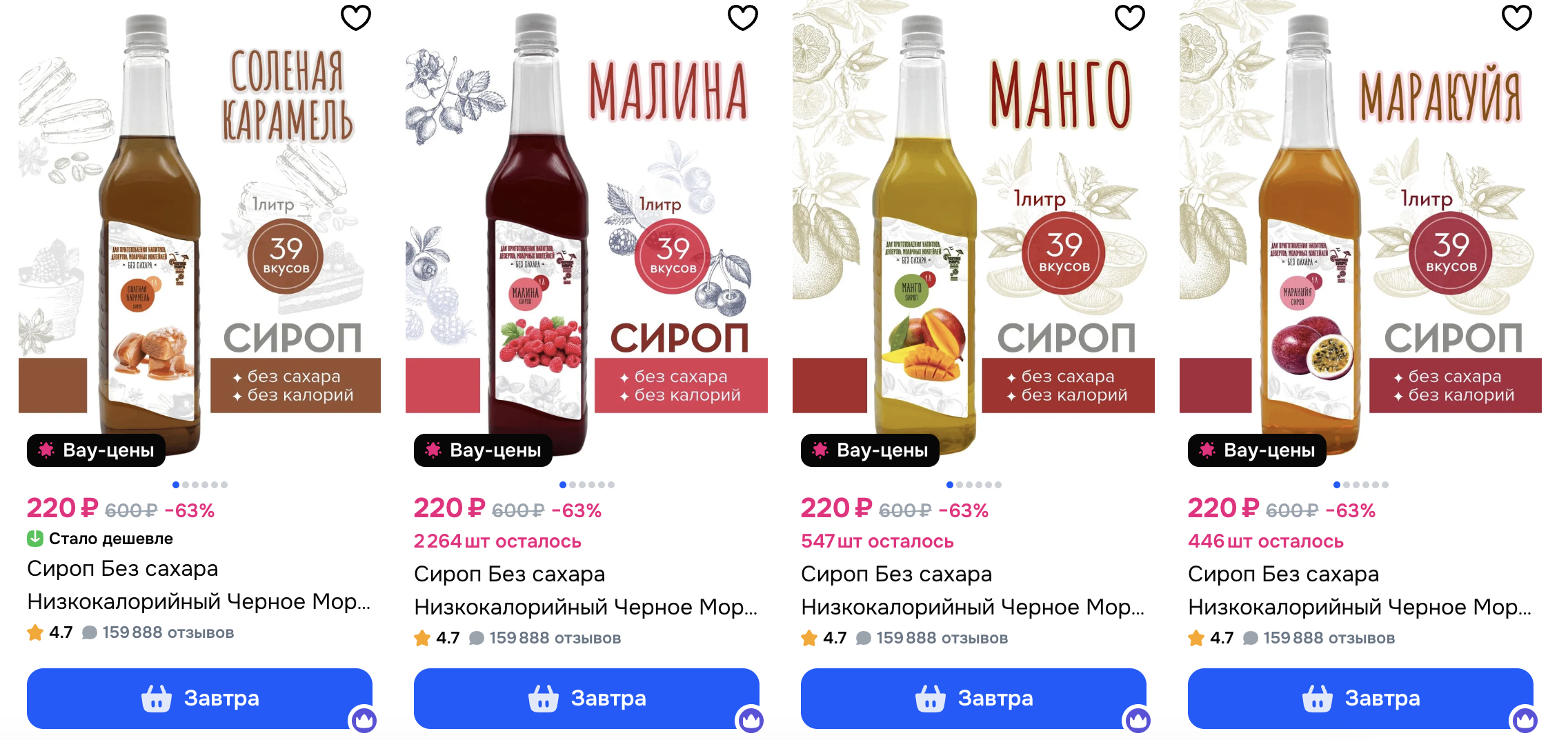This screenshot has height=740, width=1568.
Task: Add Манго syrup to cart with Завтра
Action: [973, 698]
